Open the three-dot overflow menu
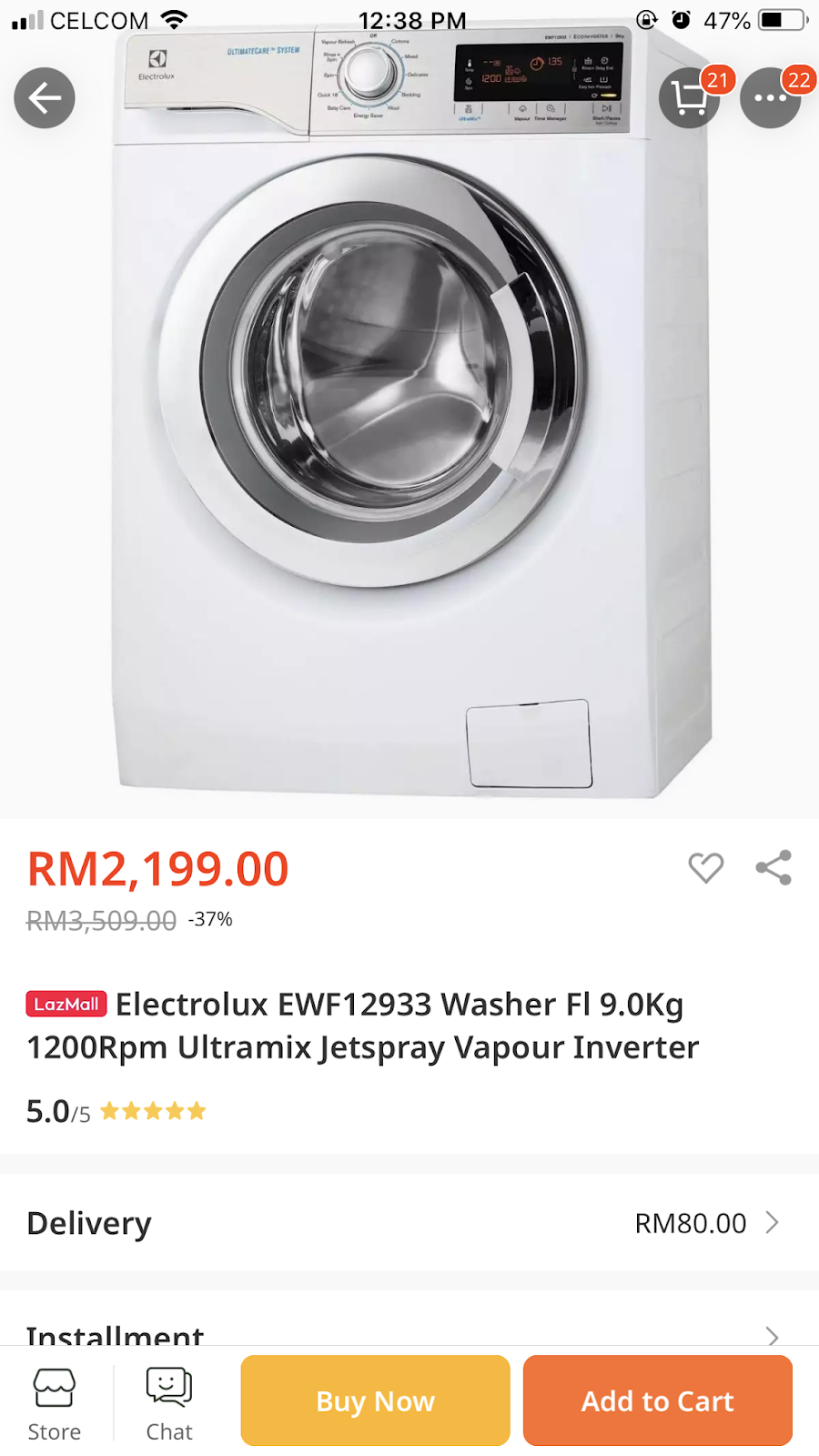Image resolution: width=819 pixels, height=1456 pixels. pos(770,98)
